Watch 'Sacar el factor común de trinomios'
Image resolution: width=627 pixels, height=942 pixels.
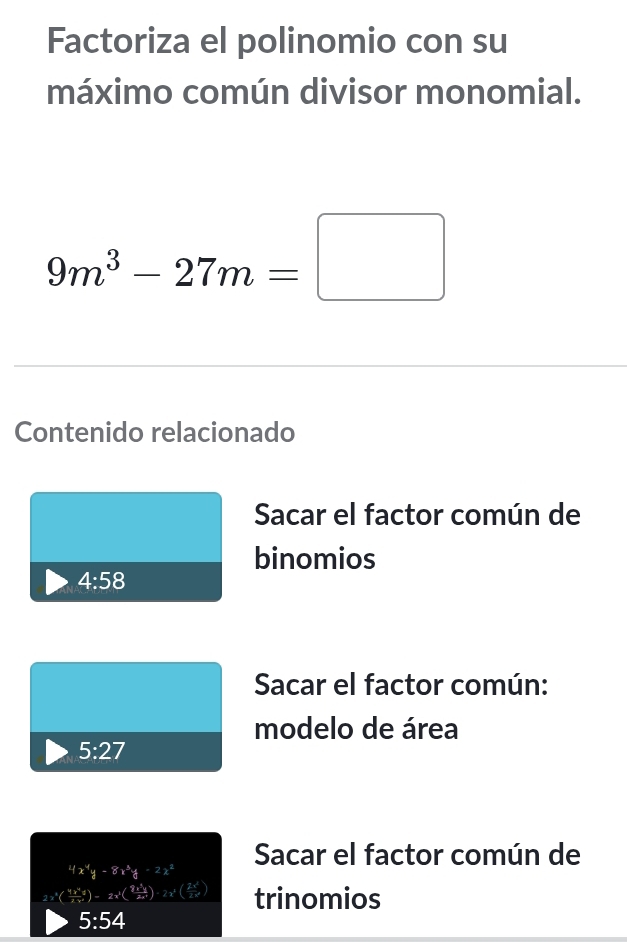[x=126, y=884]
